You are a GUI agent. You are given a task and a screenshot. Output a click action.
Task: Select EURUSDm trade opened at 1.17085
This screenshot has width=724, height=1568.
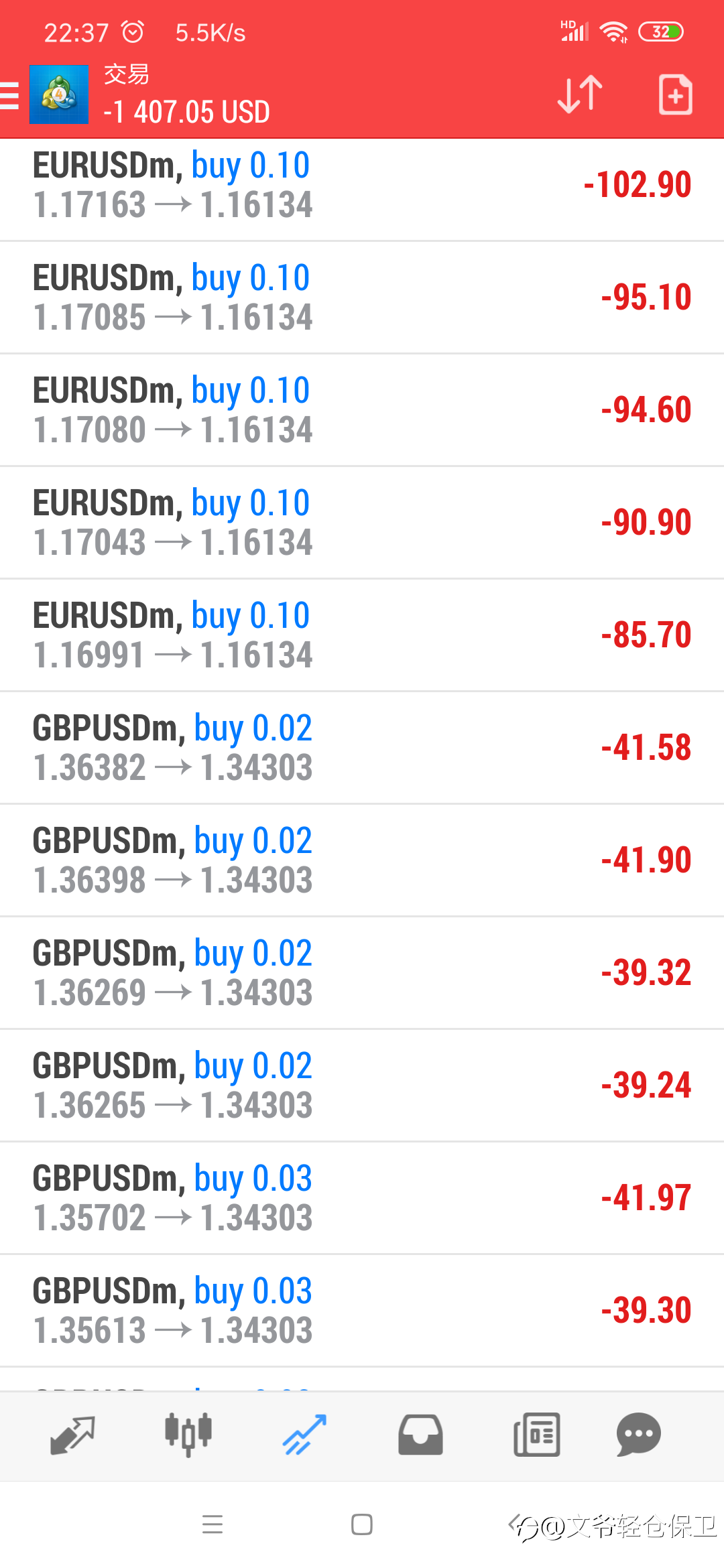[362, 298]
